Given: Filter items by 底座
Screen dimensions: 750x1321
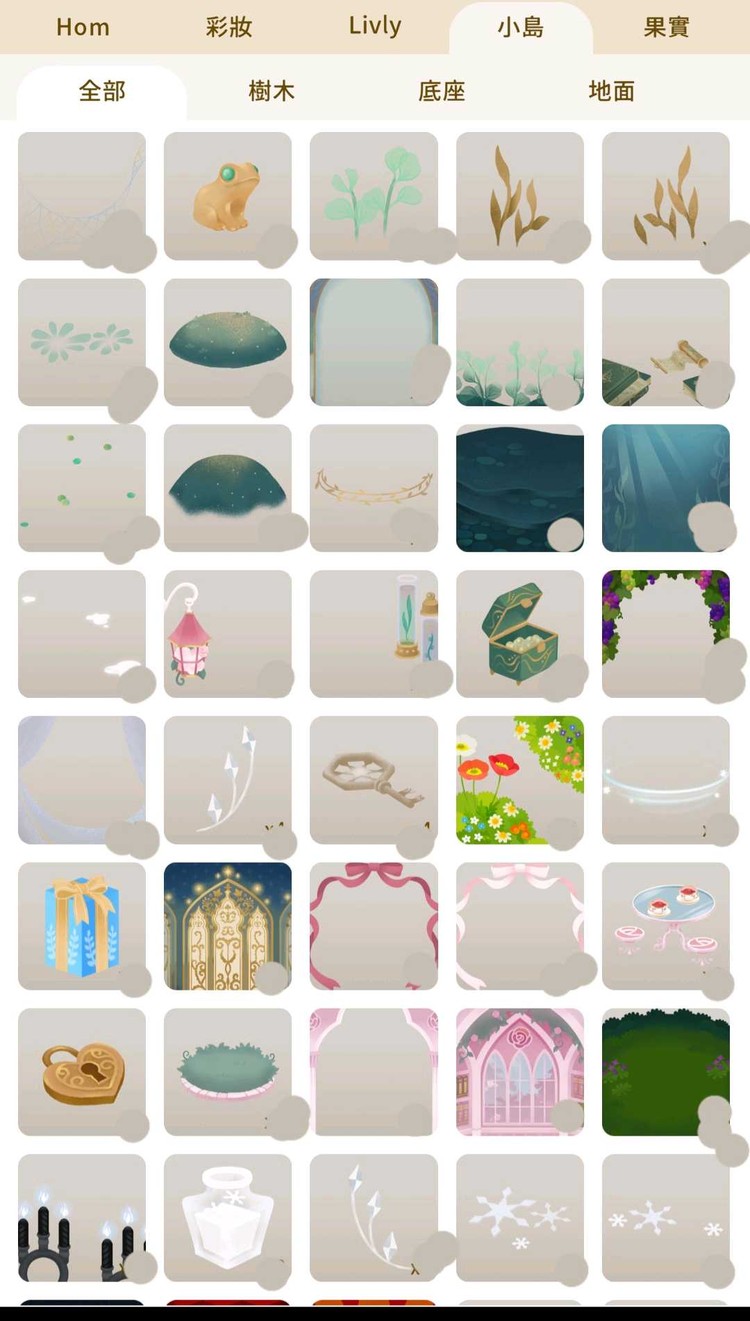Looking at the screenshot, I should coord(442,91).
